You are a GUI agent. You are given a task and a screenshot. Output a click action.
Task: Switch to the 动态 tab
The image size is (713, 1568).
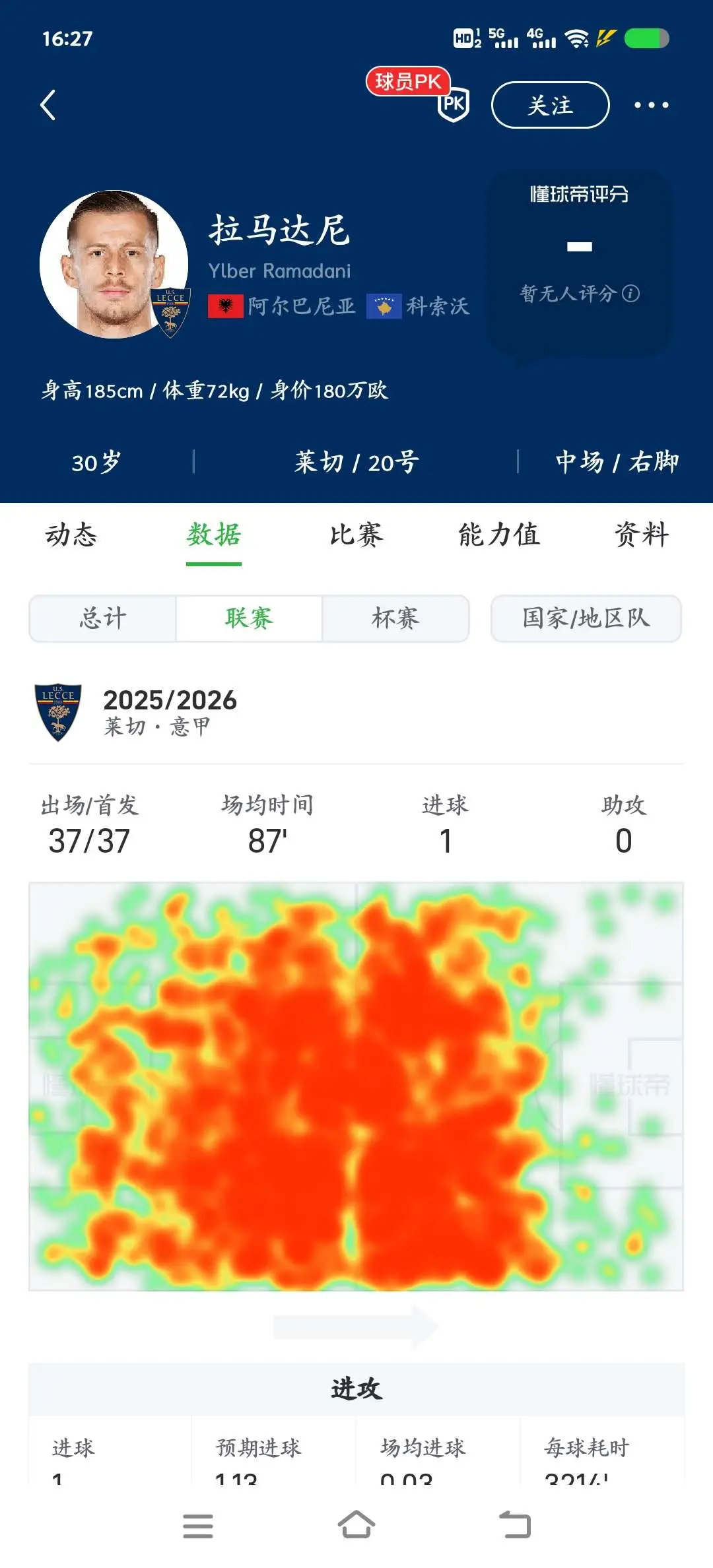(71, 535)
